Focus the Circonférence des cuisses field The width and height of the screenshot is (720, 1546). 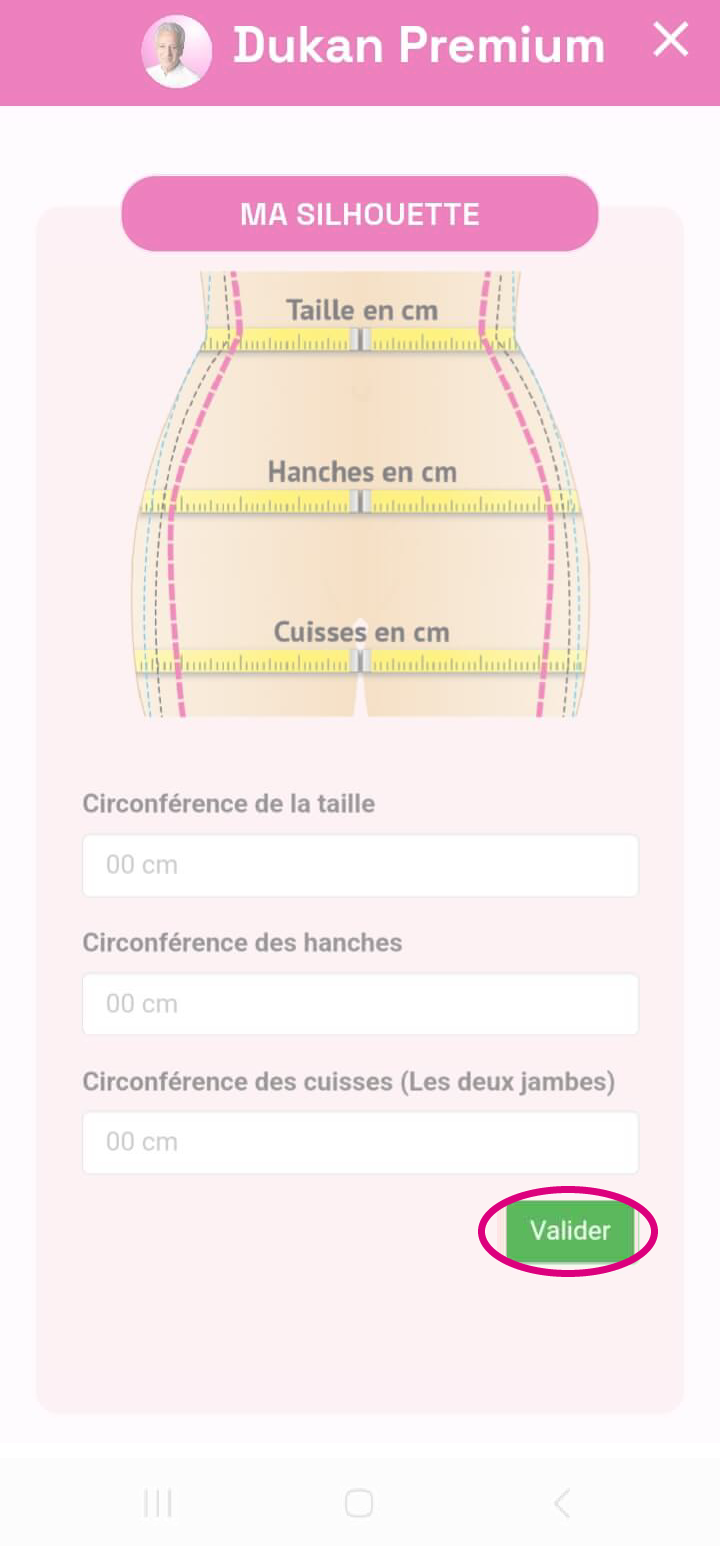[360, 1142]
